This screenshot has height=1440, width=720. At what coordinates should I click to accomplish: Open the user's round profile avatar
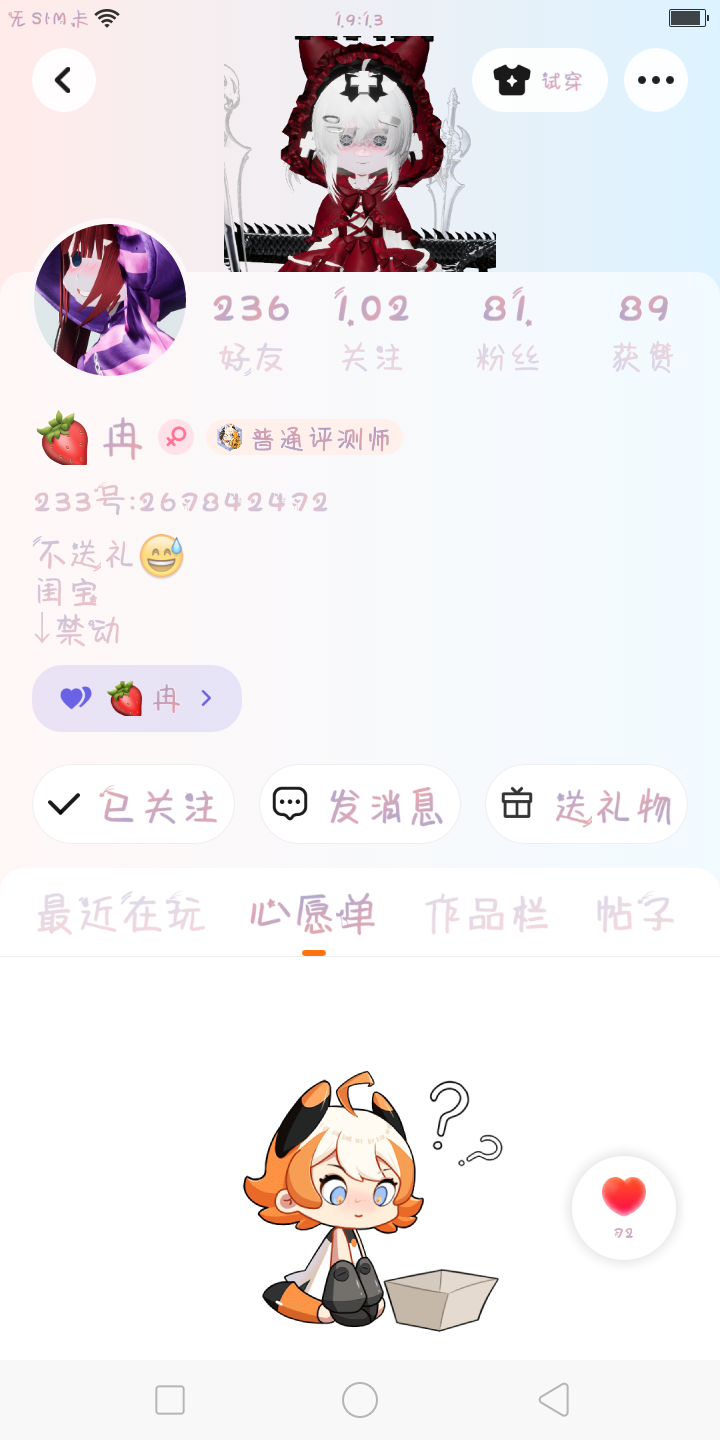click(110, 300)
